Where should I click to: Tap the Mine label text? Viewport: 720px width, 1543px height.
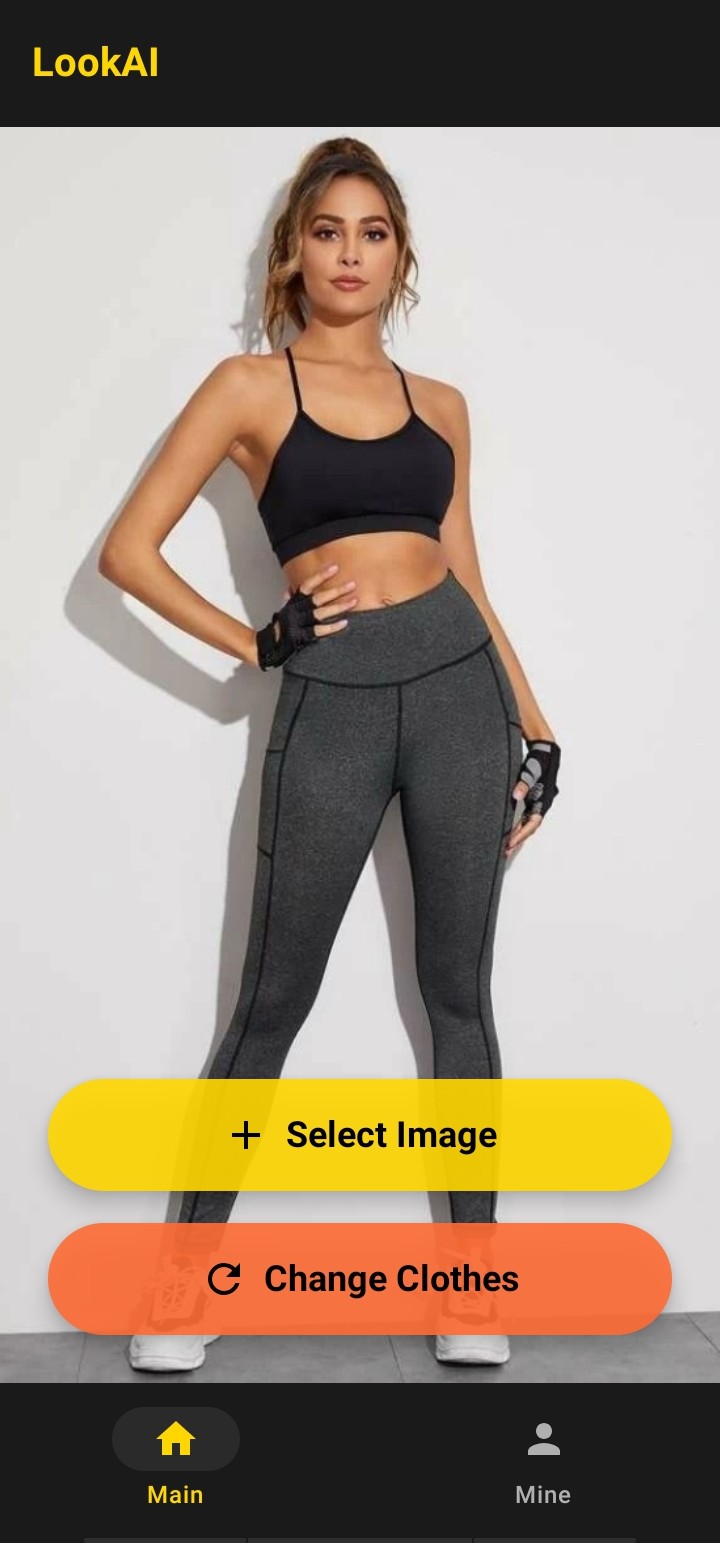pyautogui.click(x=542, y=1494)
